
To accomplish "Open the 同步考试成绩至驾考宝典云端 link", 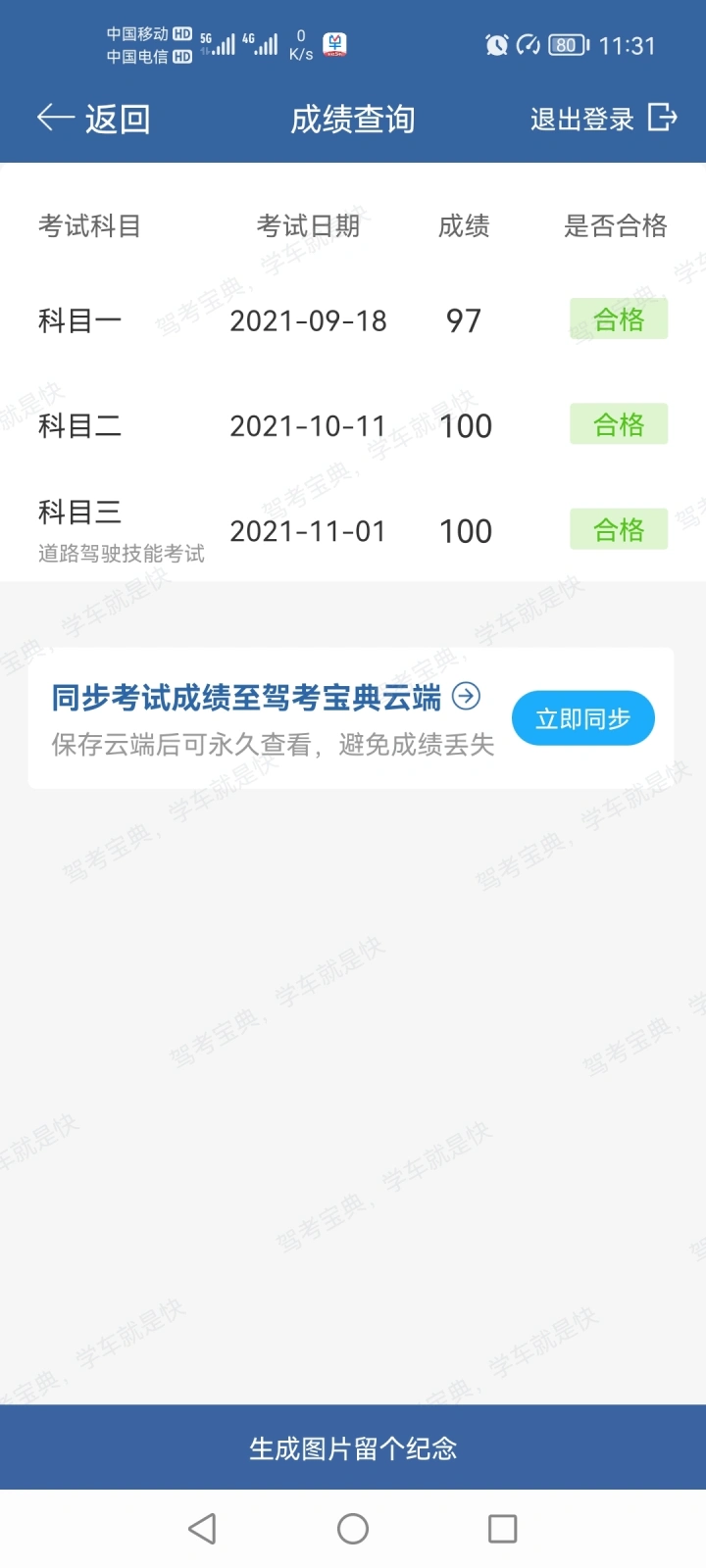I will tap(266, 697).
